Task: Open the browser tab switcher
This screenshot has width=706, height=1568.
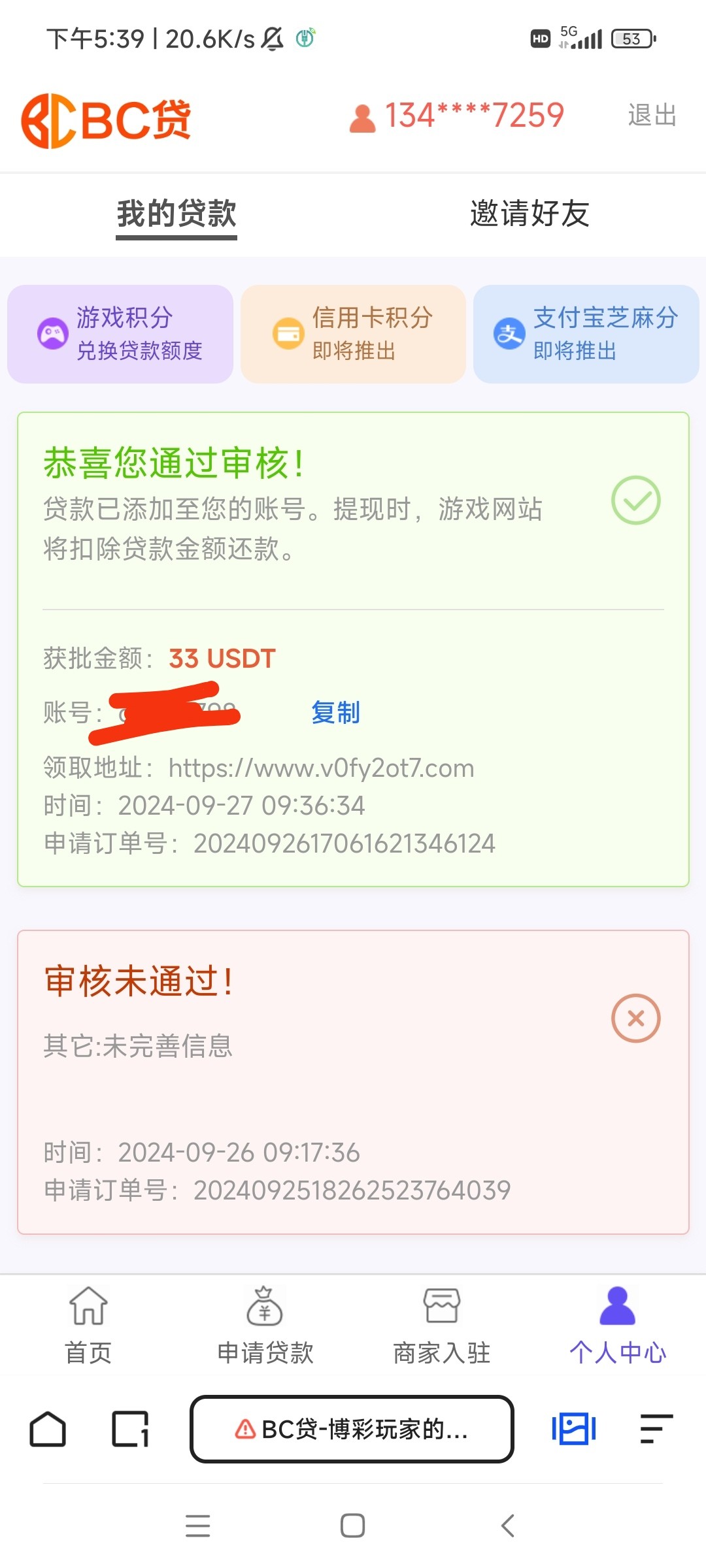Action: tap(130, 1429)
